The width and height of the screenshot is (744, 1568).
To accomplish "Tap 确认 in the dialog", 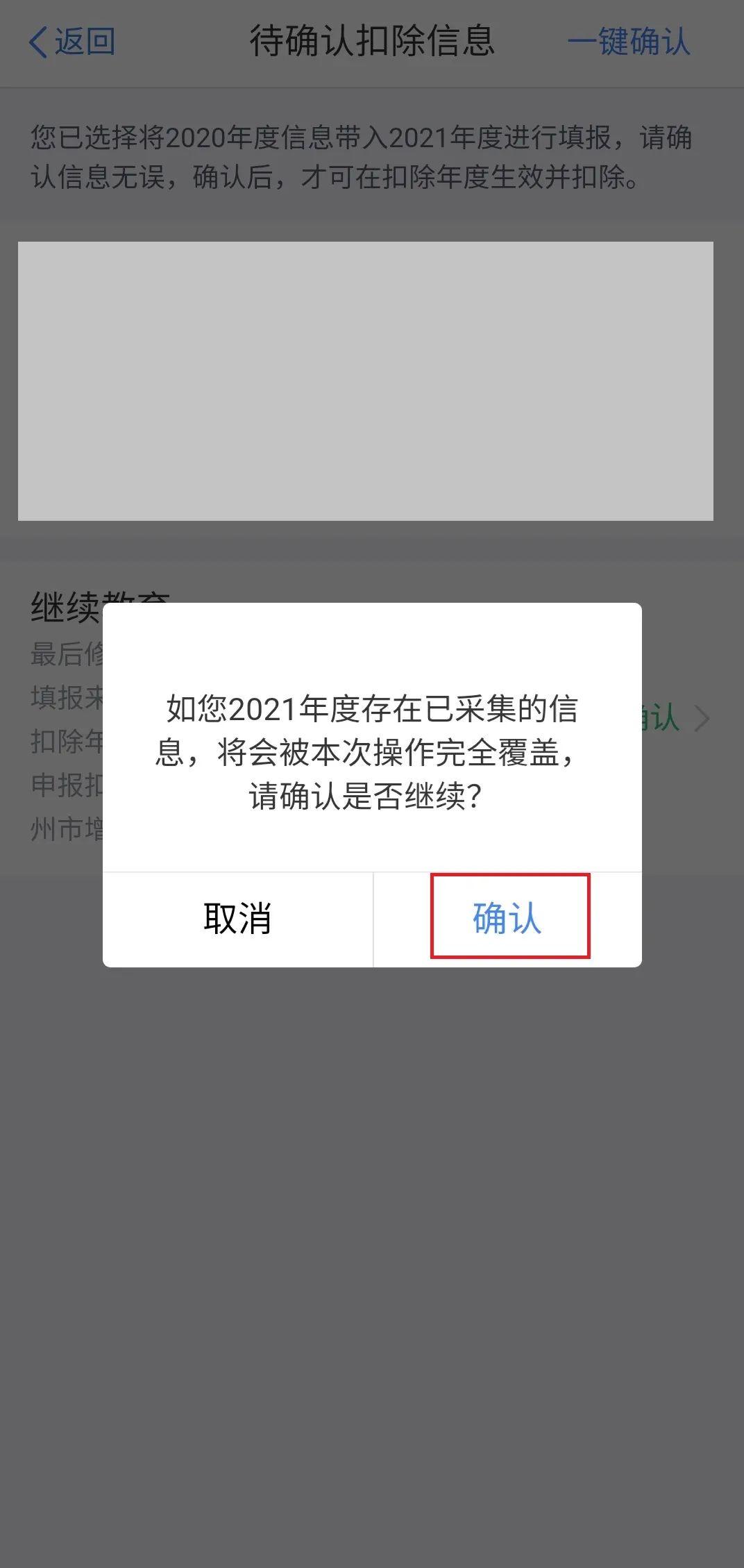I will point(507,918).
